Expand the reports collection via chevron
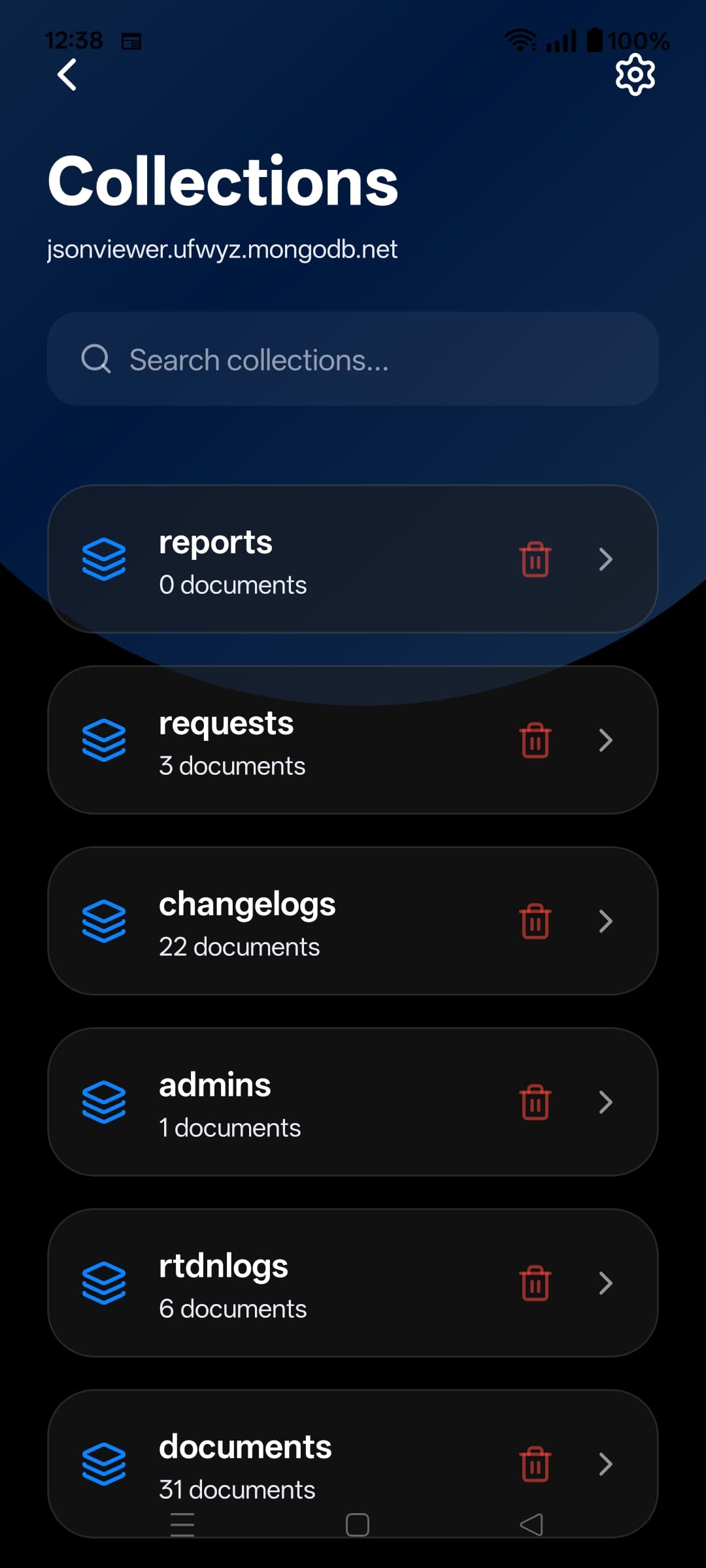This screenshot has height=1568, width=706. (607, 559)
